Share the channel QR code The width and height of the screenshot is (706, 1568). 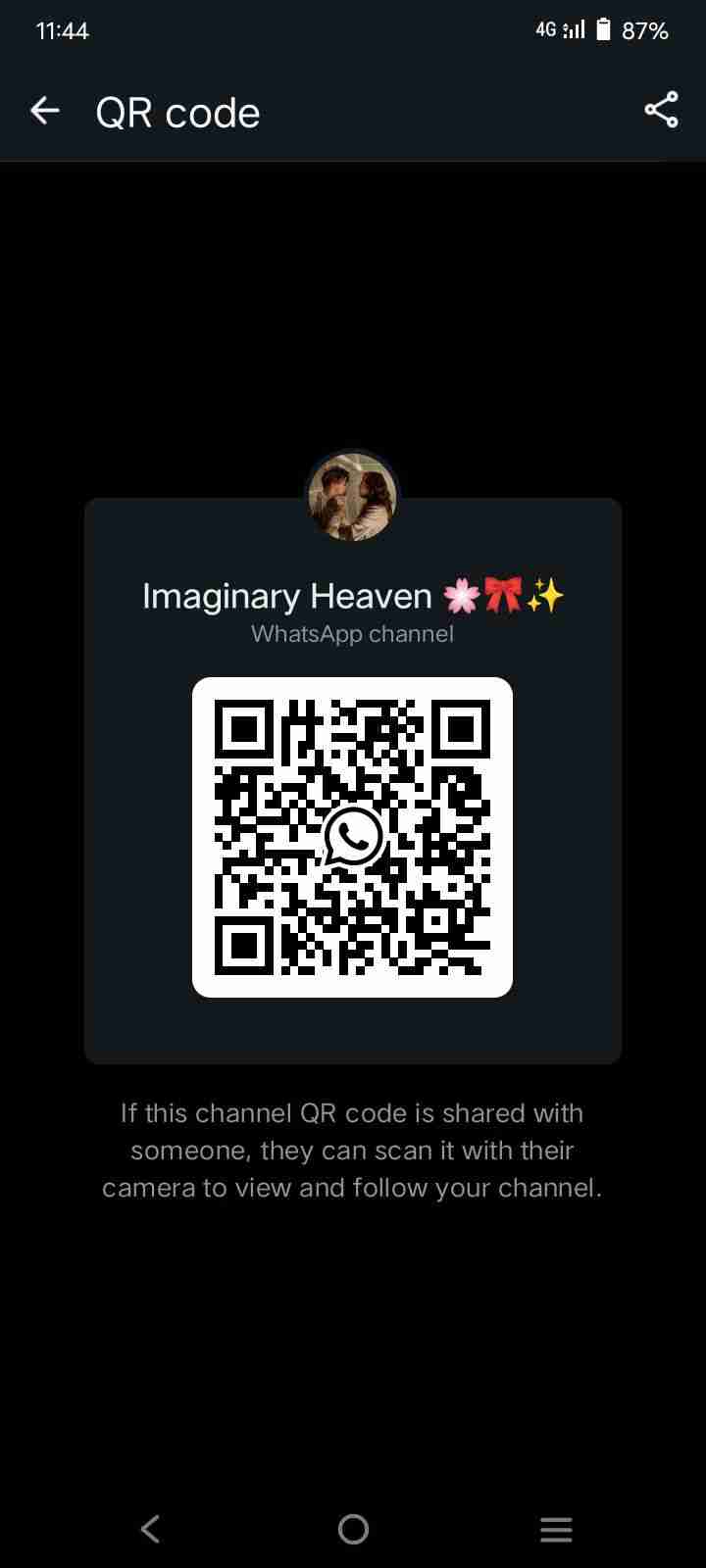[x=661, y=110]
